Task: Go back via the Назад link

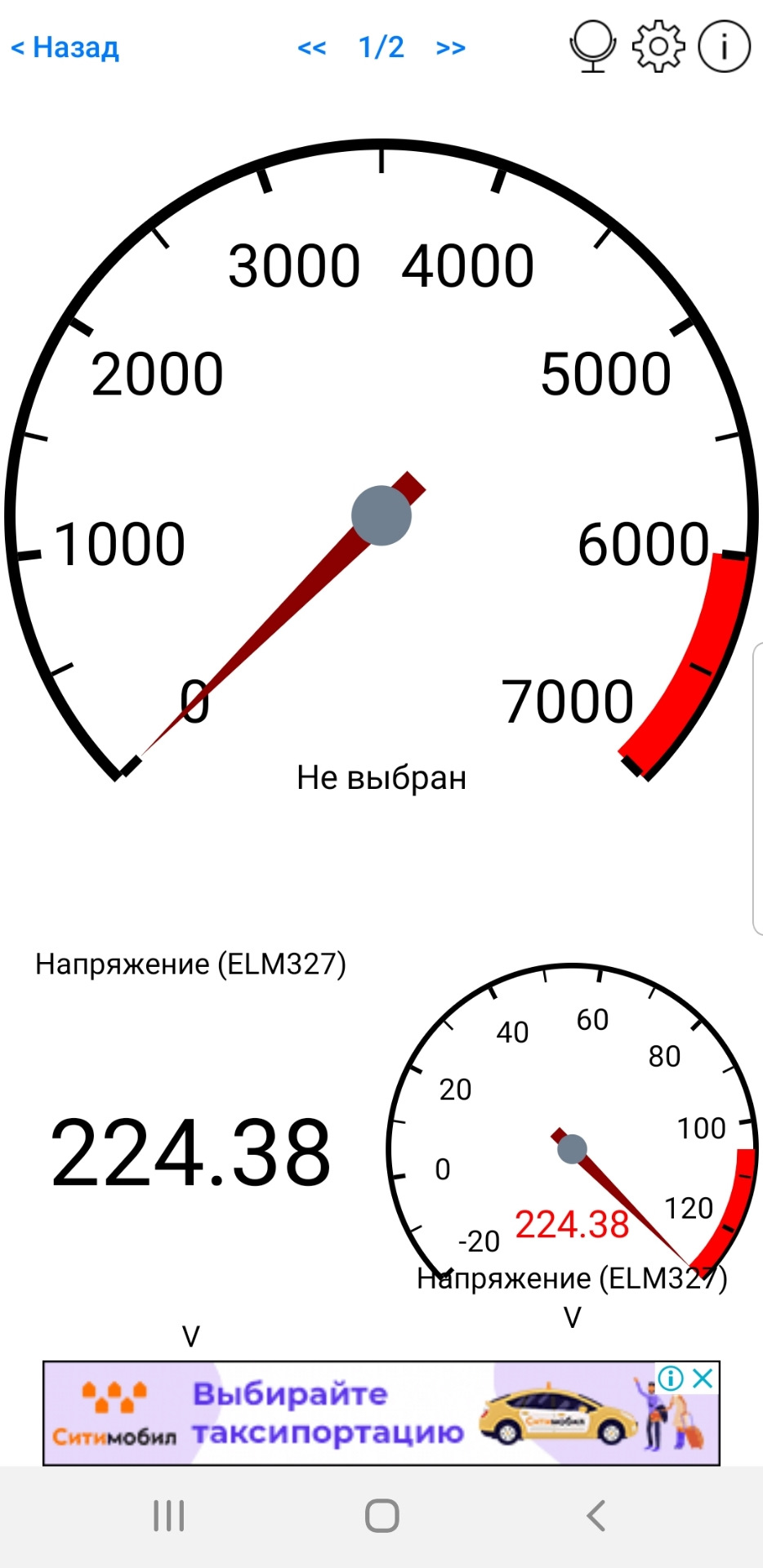Action: coord(65,47)
